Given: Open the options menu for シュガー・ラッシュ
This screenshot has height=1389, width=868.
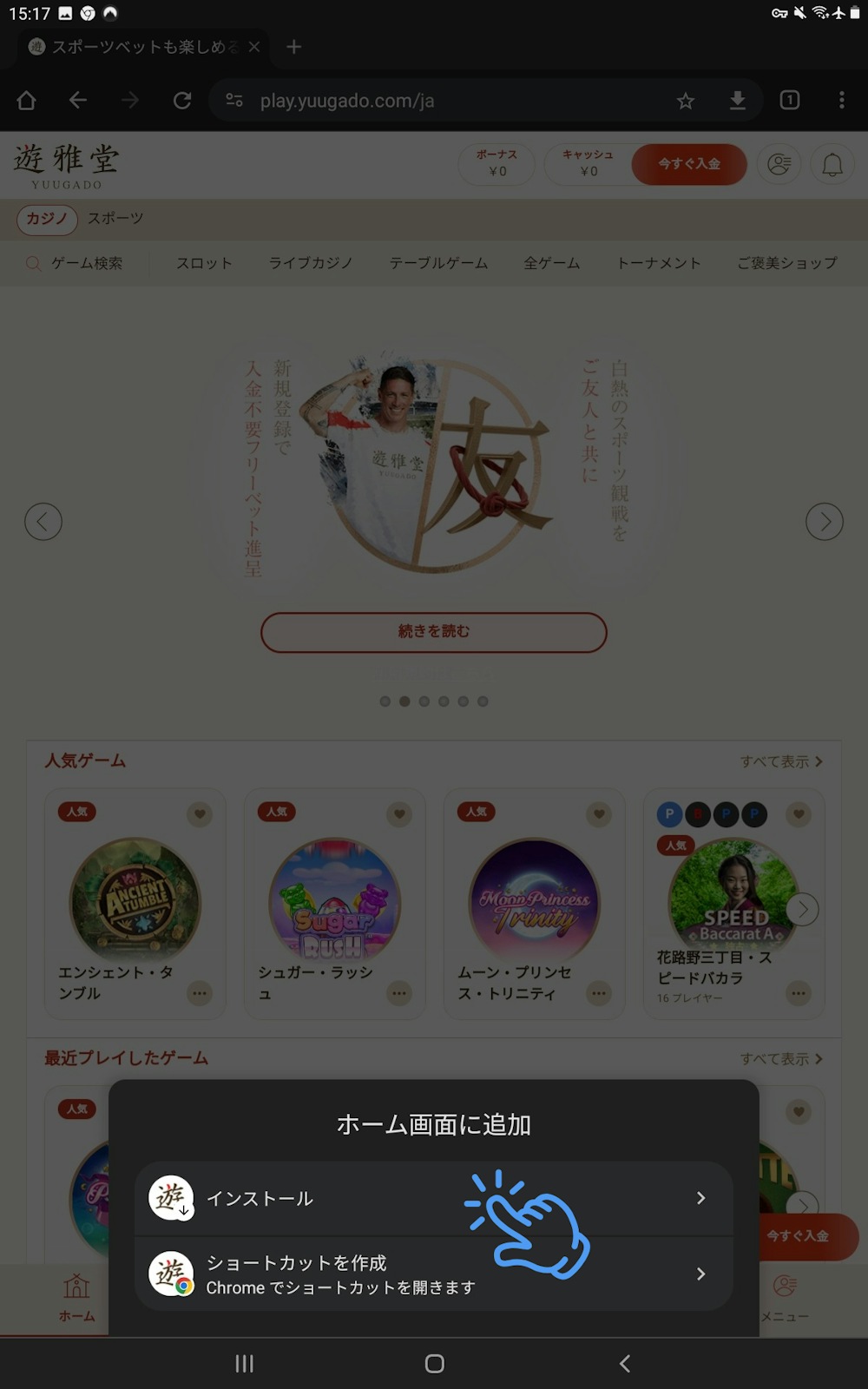Looking at the screenshot, I should 399,992.
